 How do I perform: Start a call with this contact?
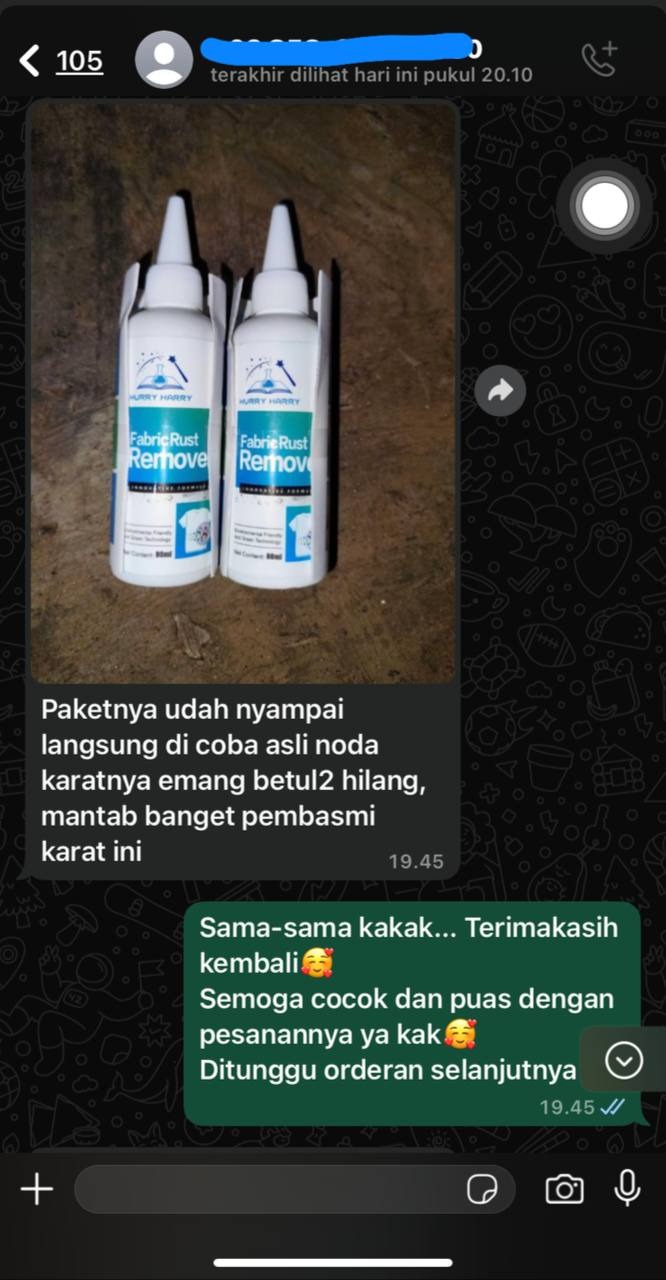(600, 60)
